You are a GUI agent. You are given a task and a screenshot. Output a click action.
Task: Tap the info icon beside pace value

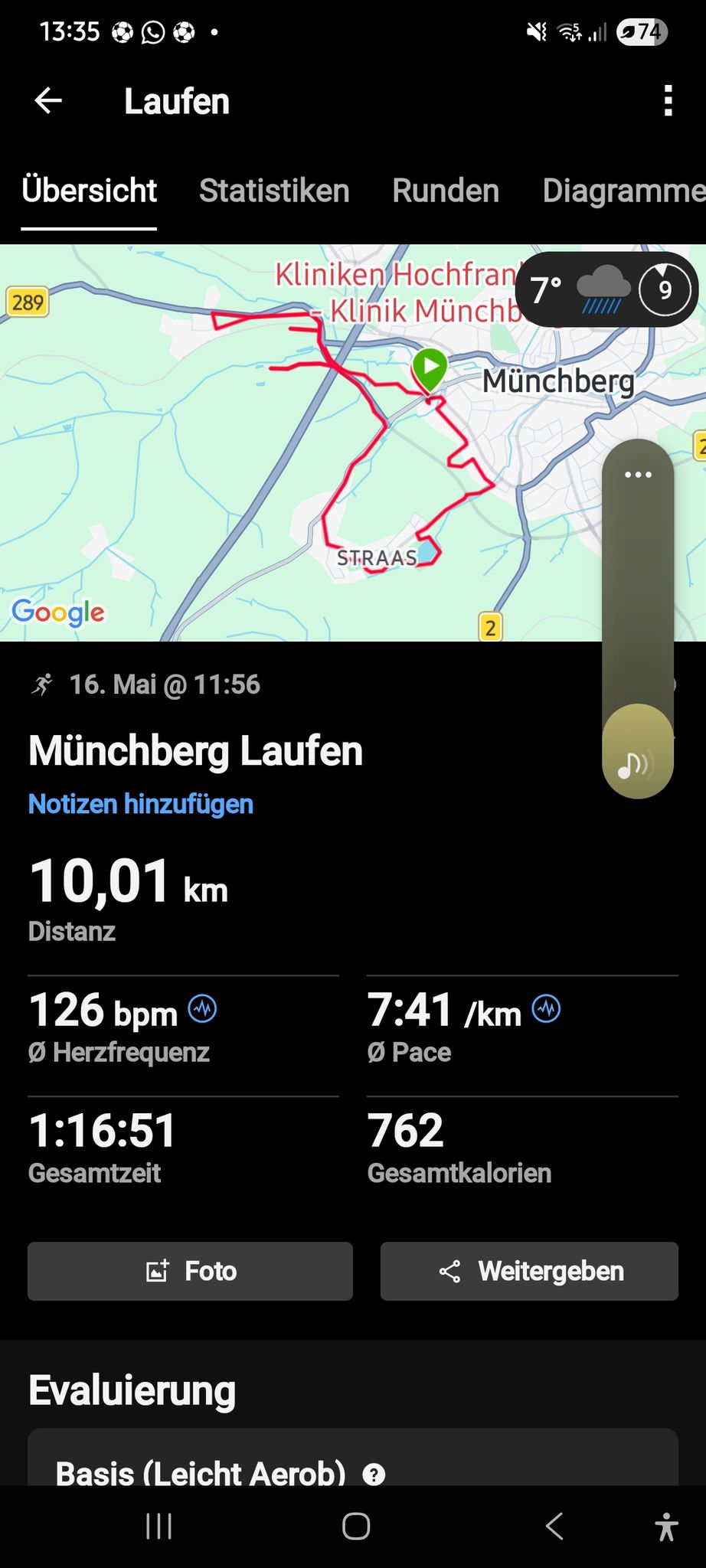pos(547,1009)
